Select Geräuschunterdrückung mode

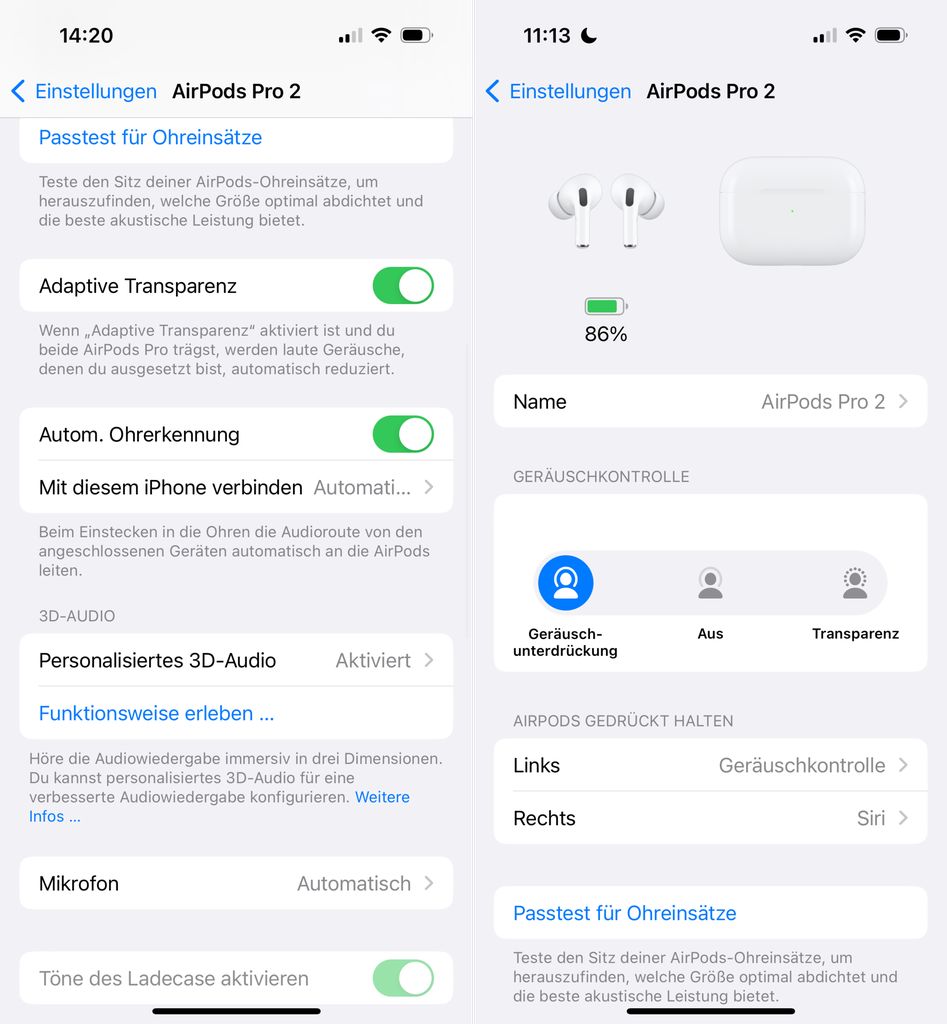point(566,584)
